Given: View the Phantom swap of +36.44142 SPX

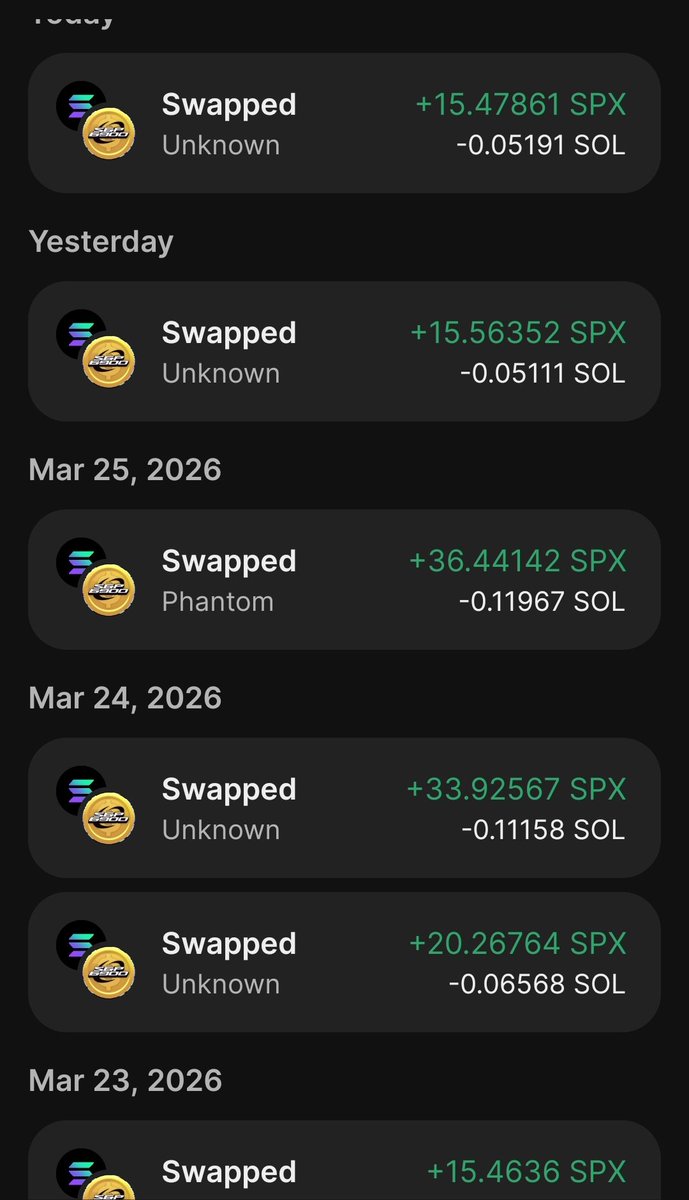Looking at the screenshot, I should coord(344,579).
